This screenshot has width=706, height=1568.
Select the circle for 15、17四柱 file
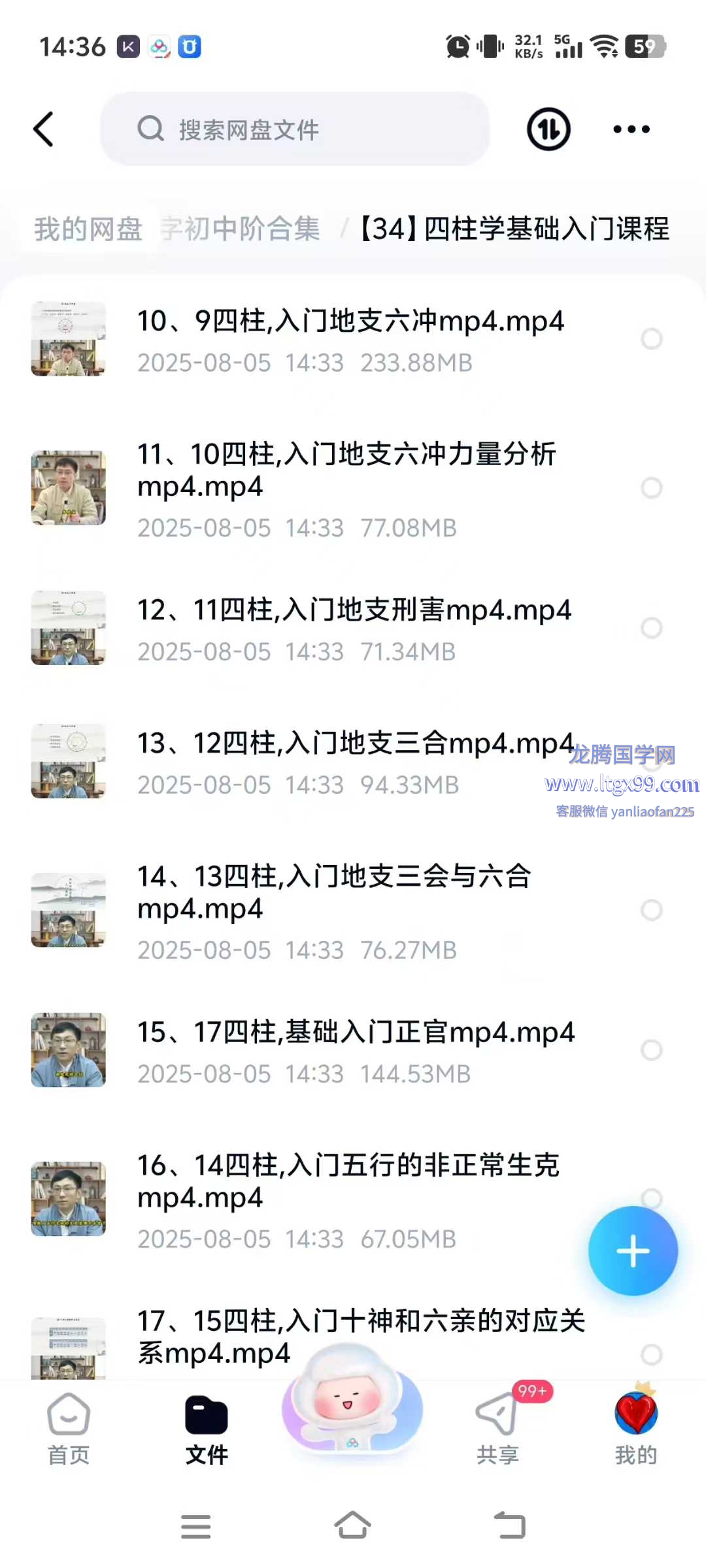[651, 1050]
